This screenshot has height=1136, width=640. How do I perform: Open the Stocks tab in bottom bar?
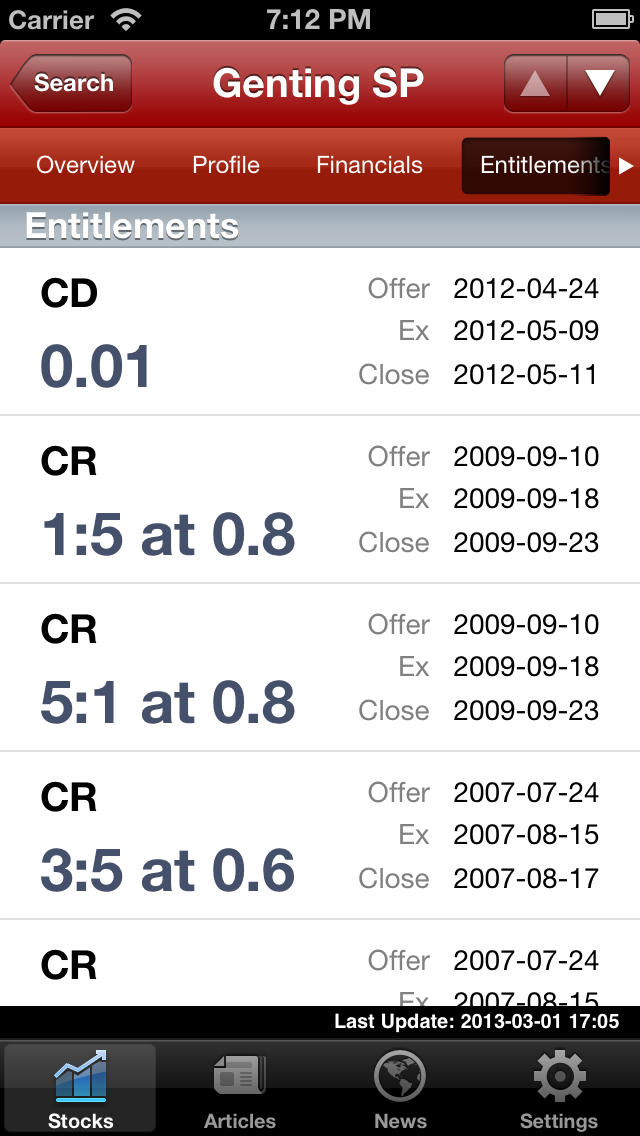80,1088
